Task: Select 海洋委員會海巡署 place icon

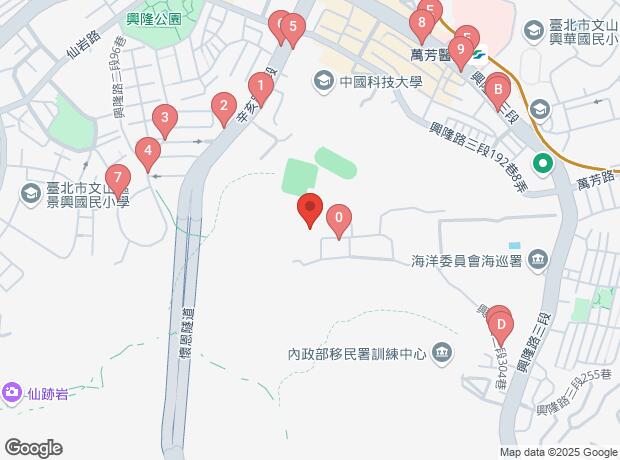Action: click(538, 261)
